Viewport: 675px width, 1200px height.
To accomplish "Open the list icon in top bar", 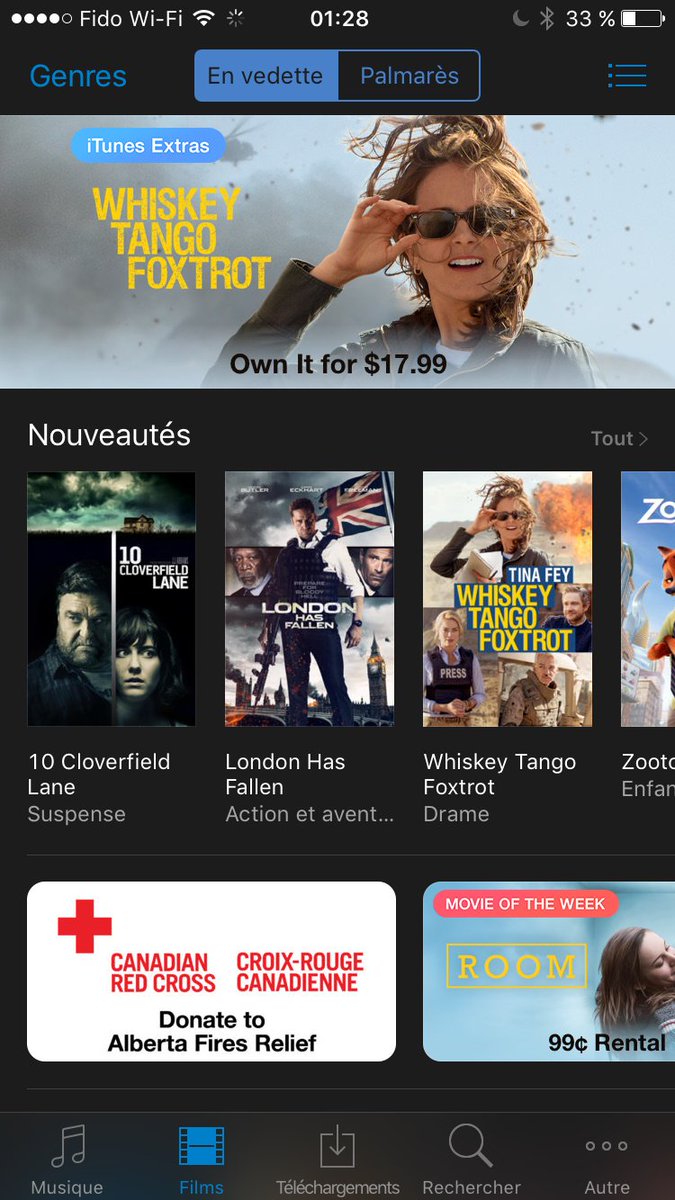I will point(627,76).
